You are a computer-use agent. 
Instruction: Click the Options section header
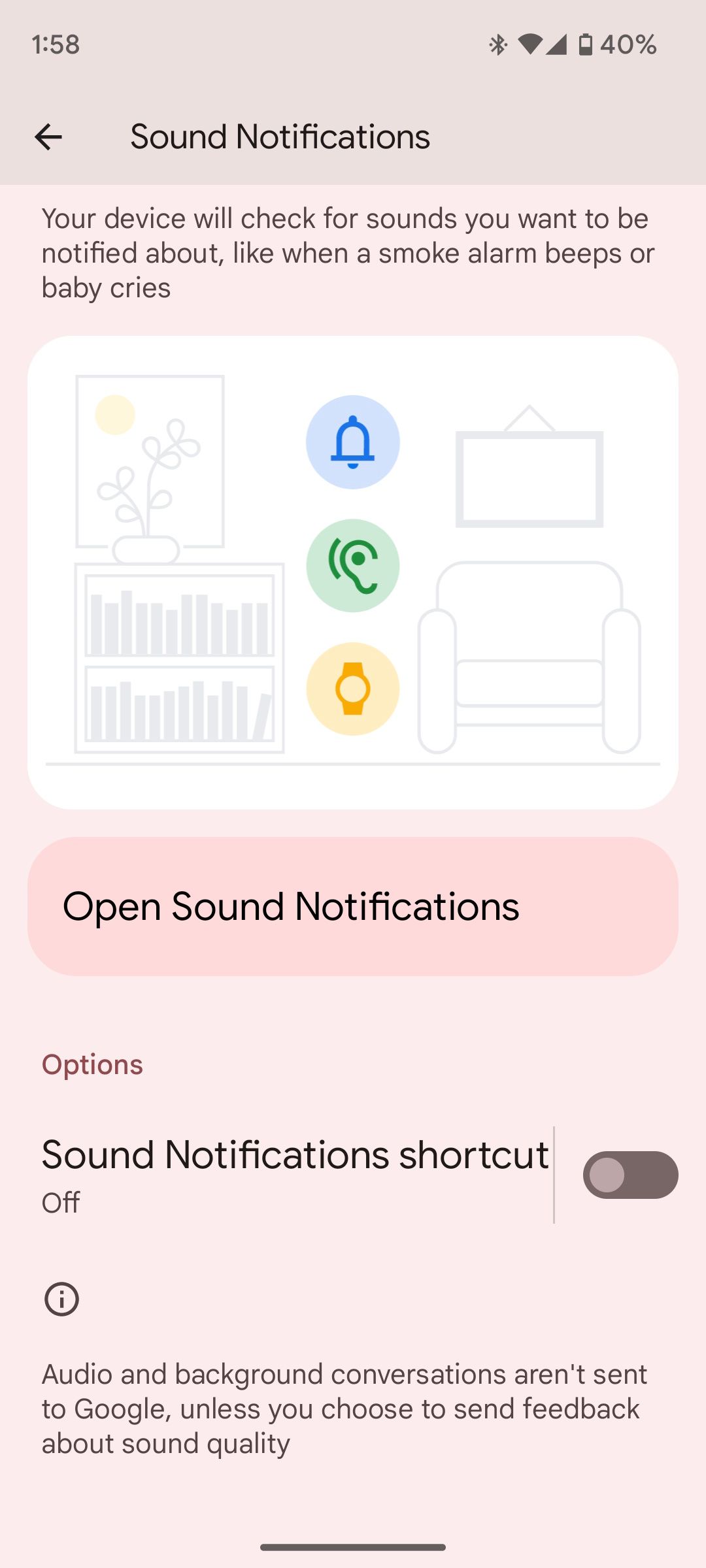coord(92,1063)
